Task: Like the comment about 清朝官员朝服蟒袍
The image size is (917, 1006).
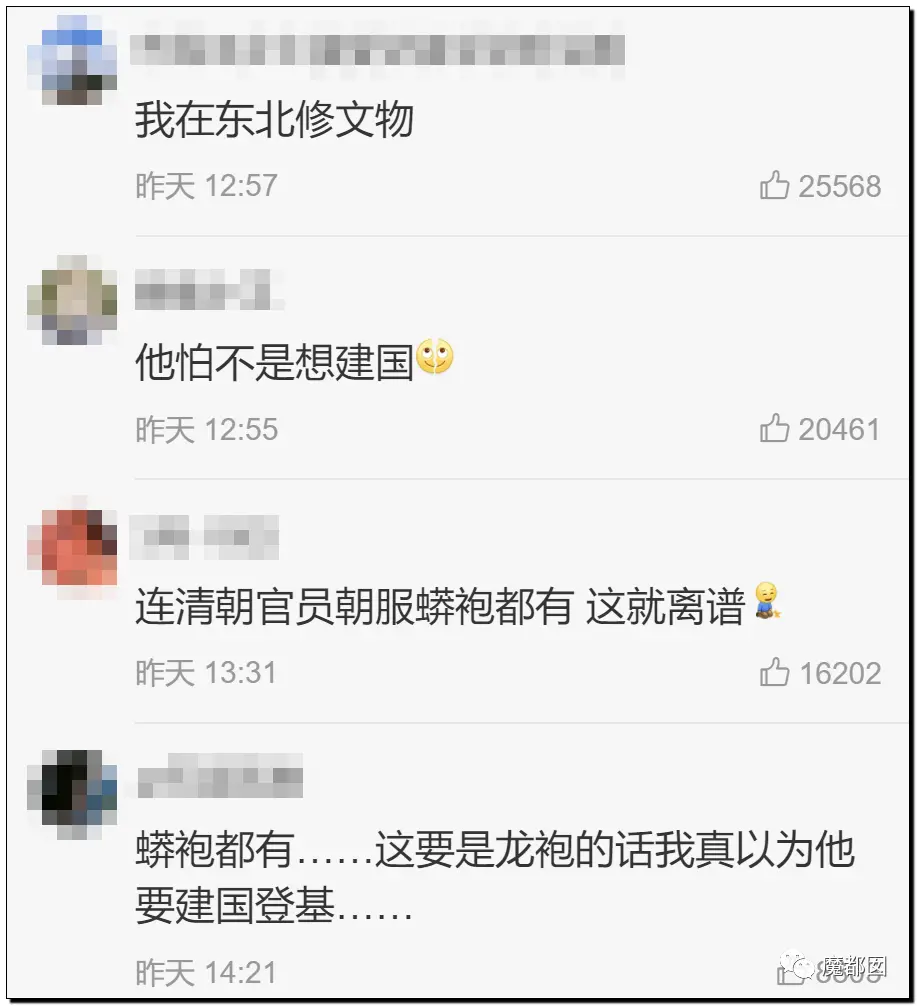Action: pos(775,673)
